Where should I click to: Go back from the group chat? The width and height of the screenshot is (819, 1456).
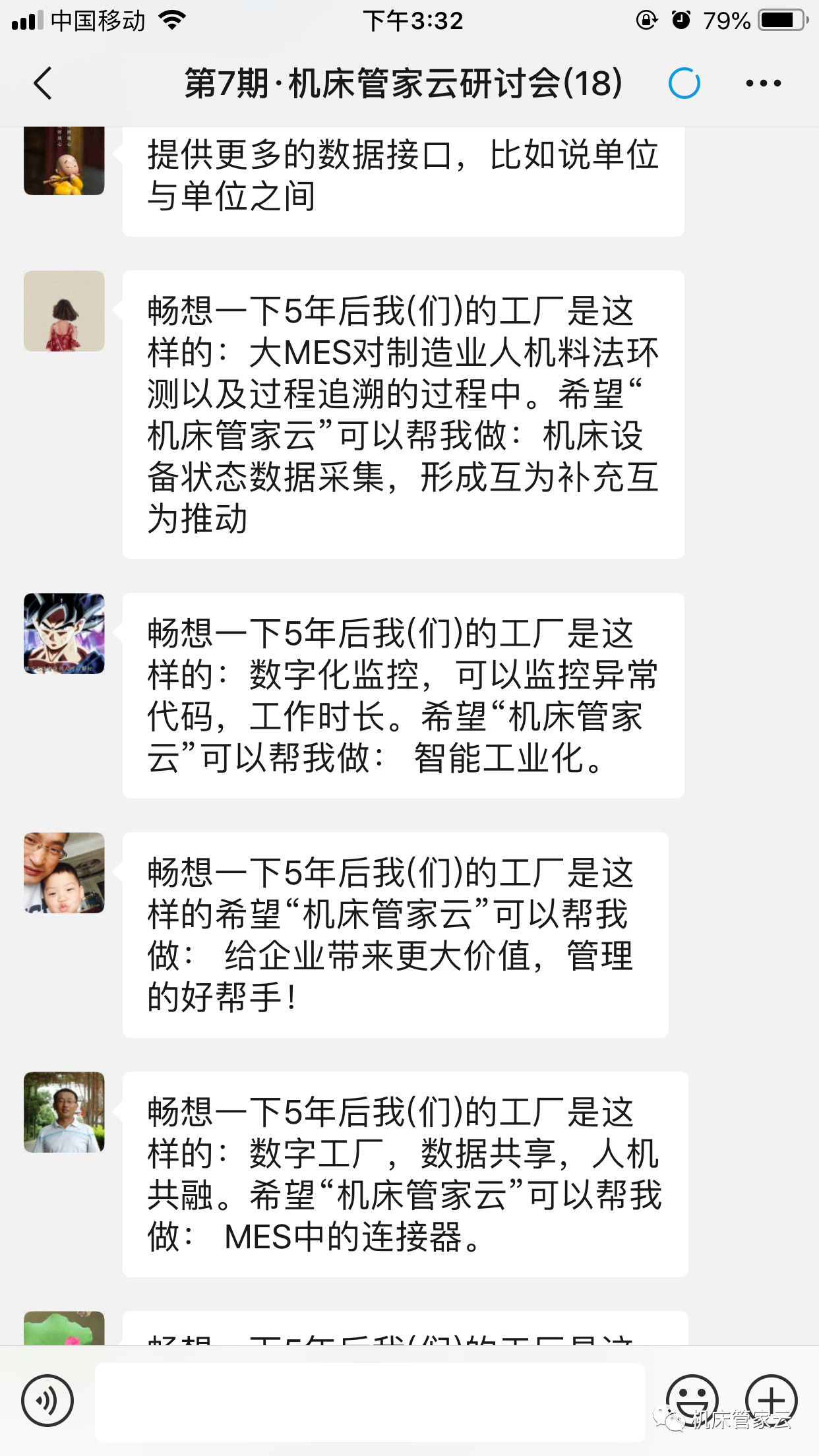tap(44, 84)
